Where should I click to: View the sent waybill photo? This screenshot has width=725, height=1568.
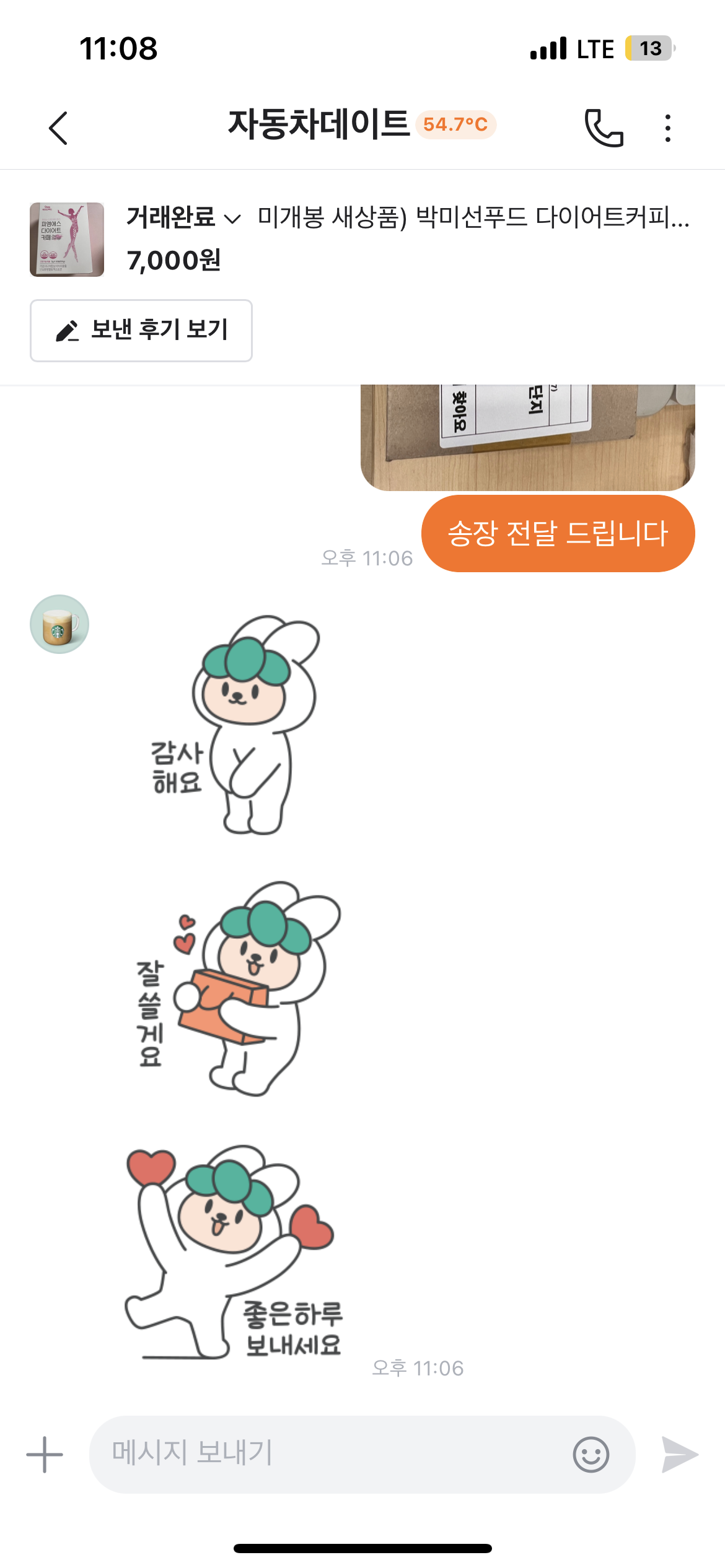pyautogui.click(x=527, y=437)
